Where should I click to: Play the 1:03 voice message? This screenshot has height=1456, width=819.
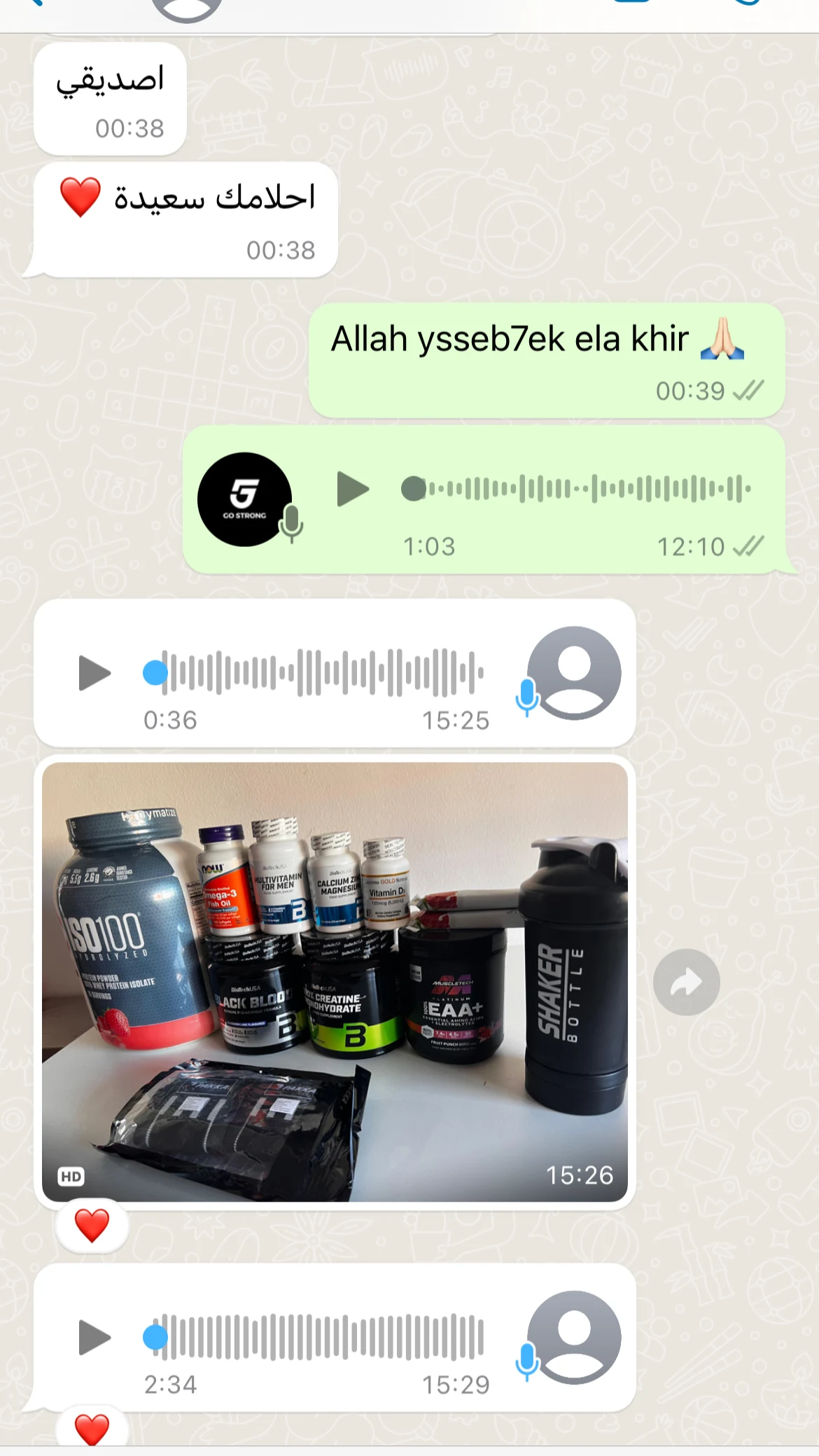[352, 489]
